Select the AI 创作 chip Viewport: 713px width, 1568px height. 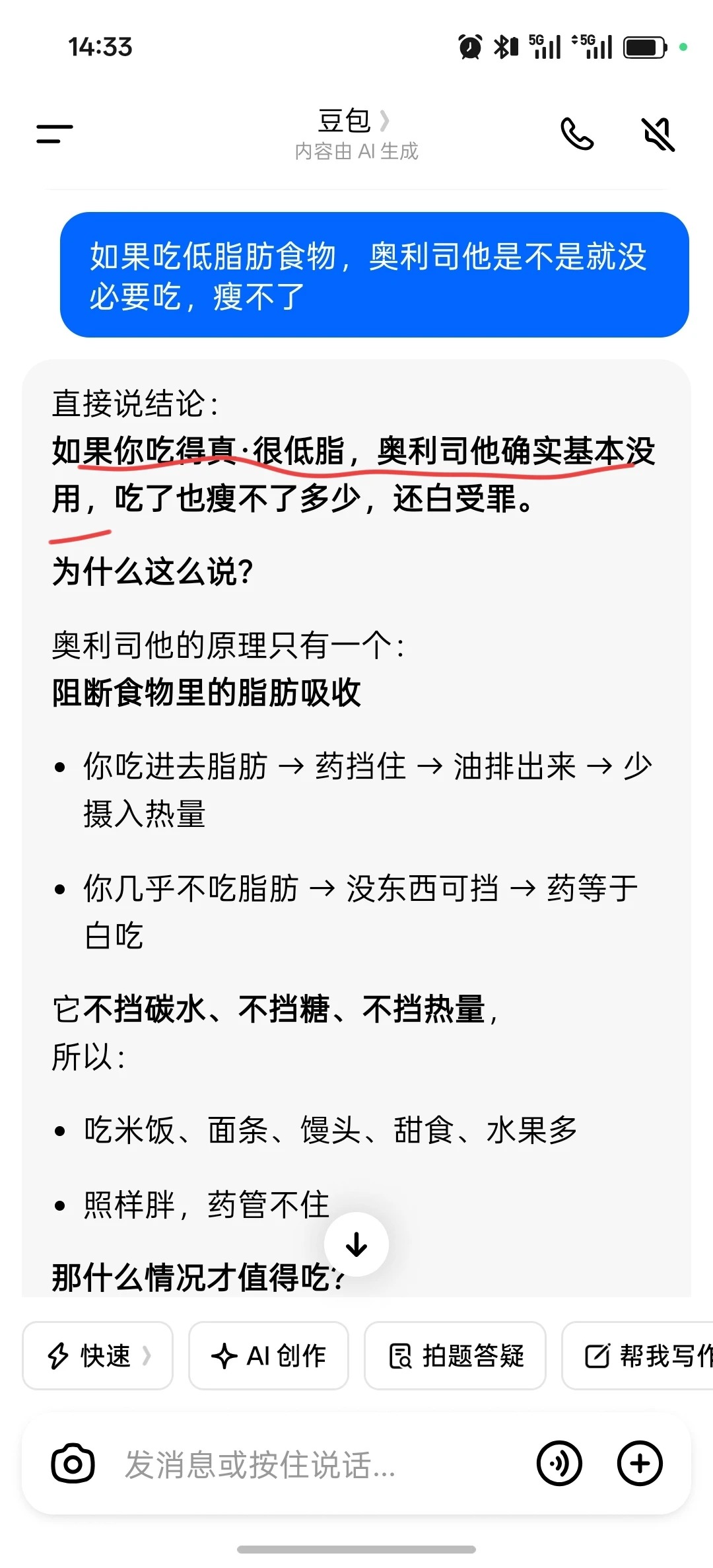(268, 1356)
